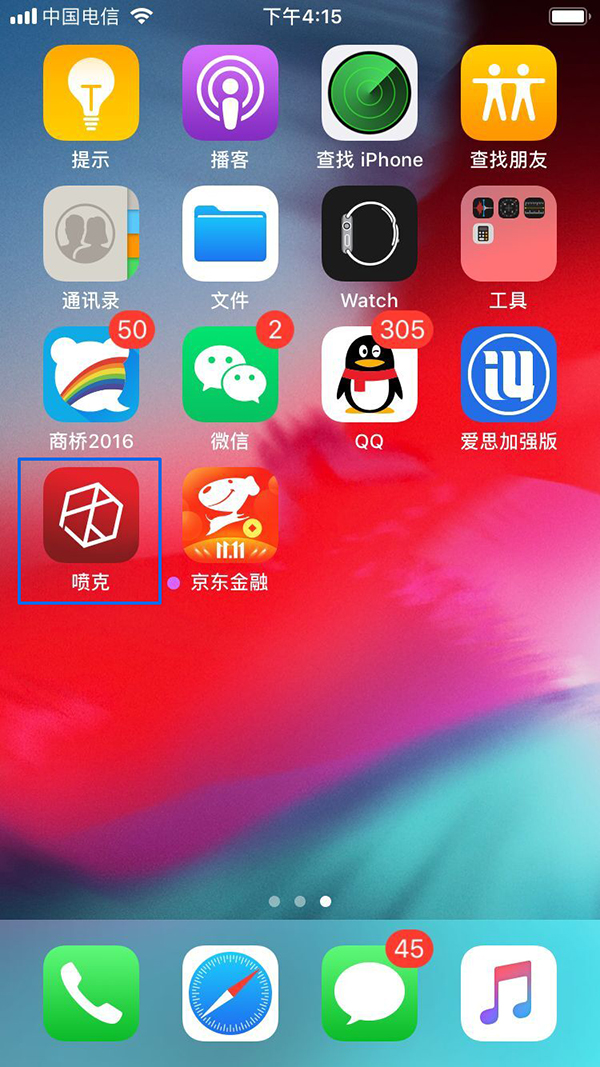Screen dimensions: 600x1067
Task: Open the 工具 folder
Action: point(508,233)
